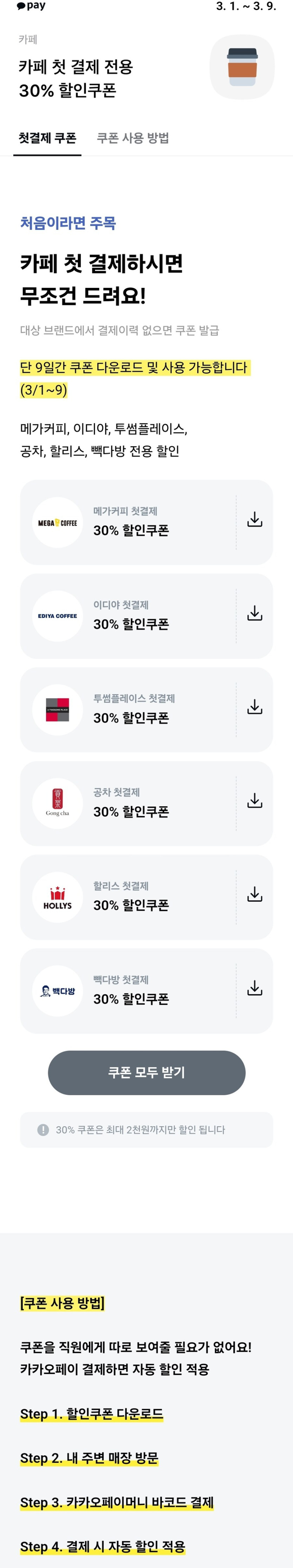Tap the download icon for 할리스 첫결제

255,895
